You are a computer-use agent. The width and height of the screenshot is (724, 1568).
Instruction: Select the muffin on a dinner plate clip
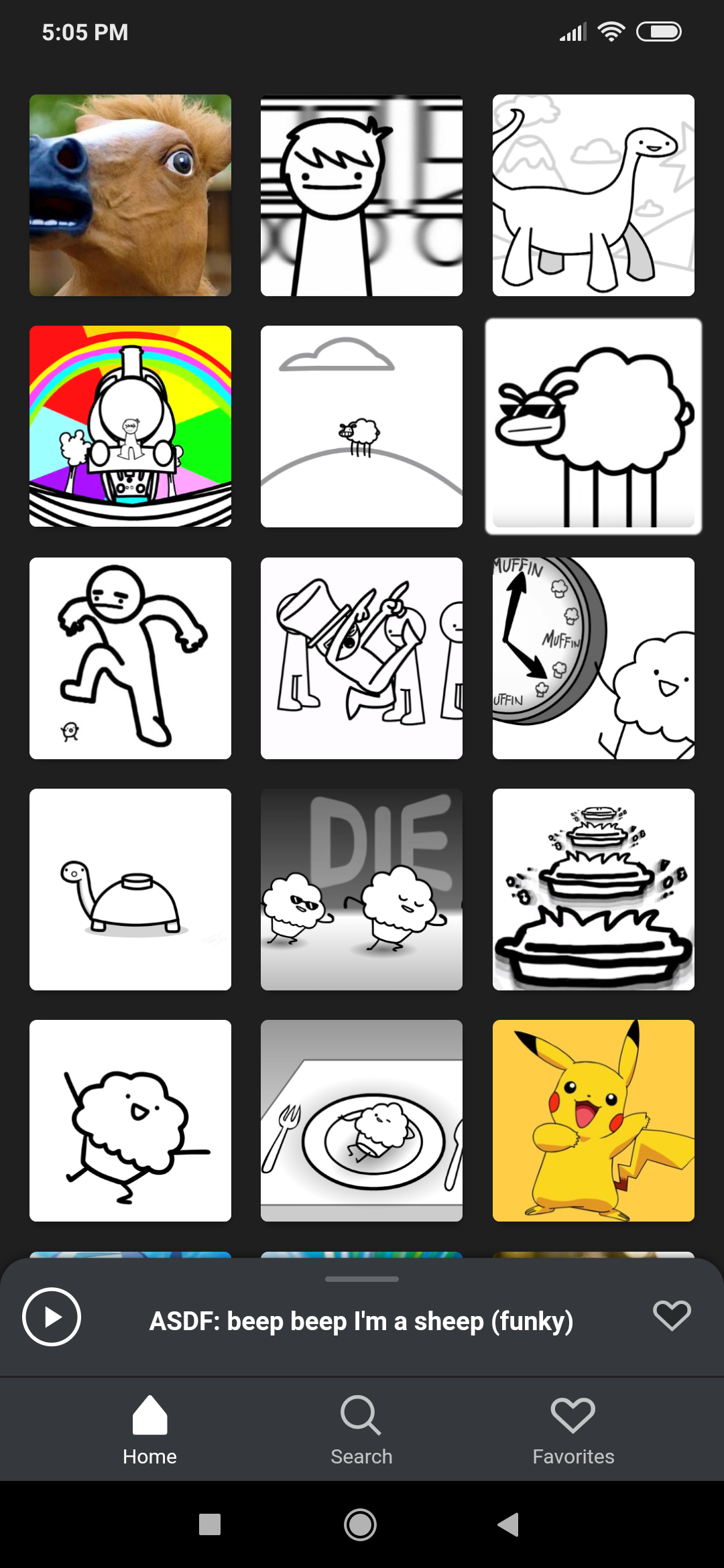361,1120
